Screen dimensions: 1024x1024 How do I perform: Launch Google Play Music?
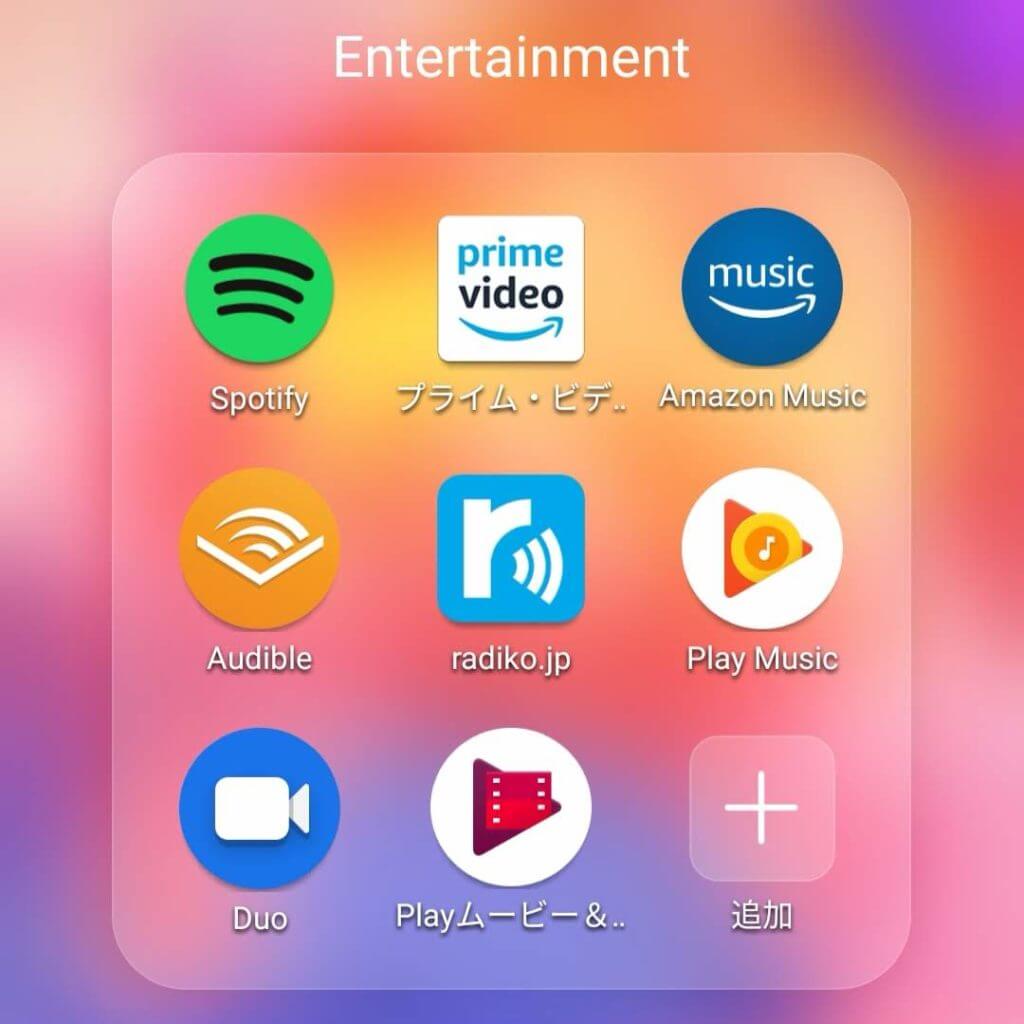pyautogui.click(x=762, y=548)
